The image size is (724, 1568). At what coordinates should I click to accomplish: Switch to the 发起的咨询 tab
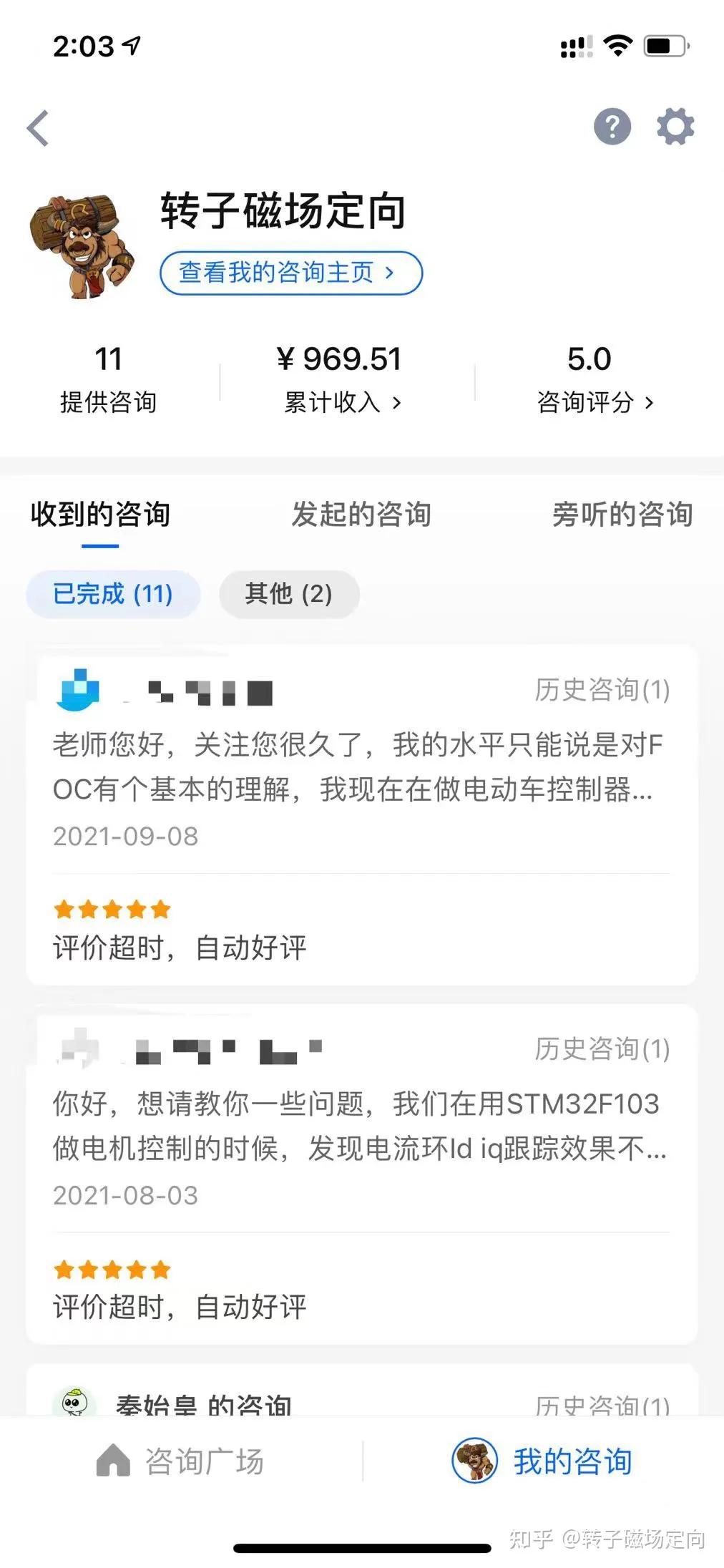pyautogui.click(x=361, y=514)
